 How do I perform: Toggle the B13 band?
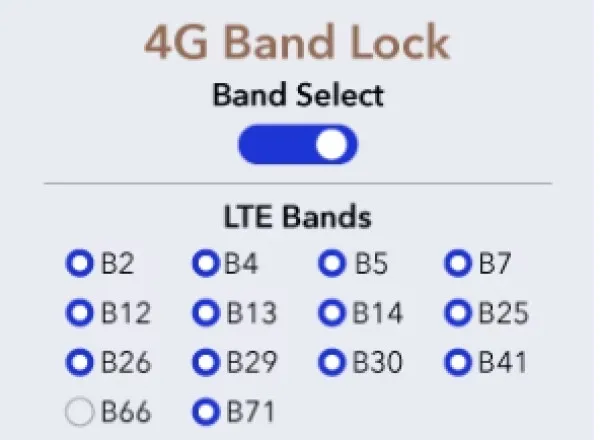(206, 313)
